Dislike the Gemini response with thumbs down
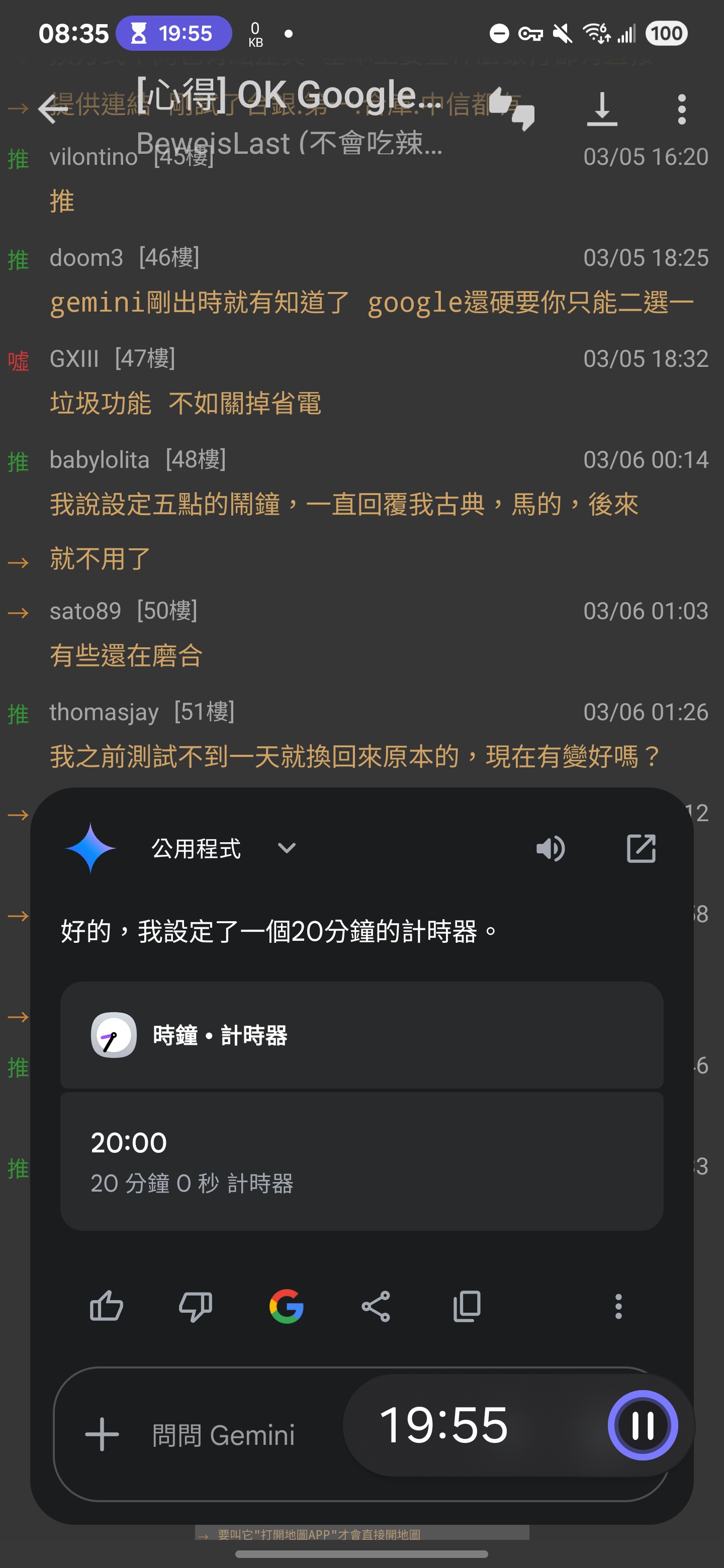 [196, 1306]
